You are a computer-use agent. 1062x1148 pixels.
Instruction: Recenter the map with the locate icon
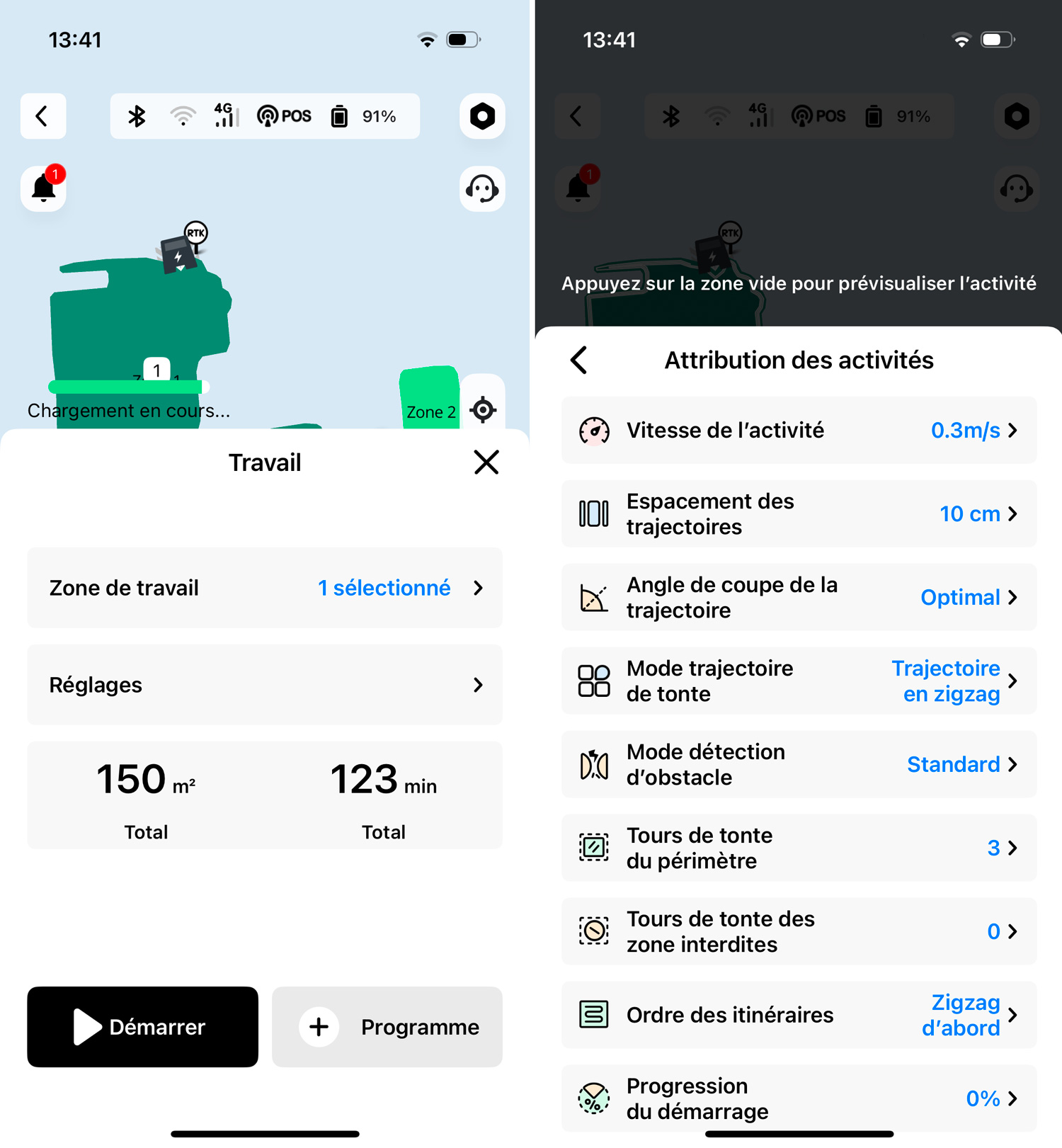[x=483, y=409]
